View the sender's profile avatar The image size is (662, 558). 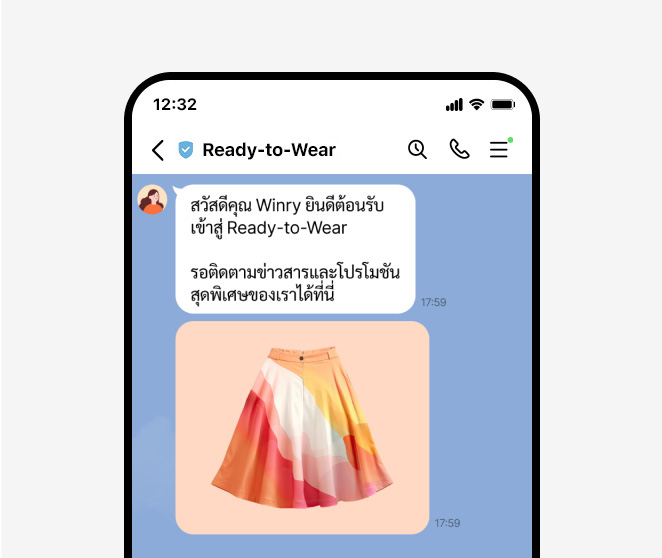pyautogui.click(x=152, y=200)
